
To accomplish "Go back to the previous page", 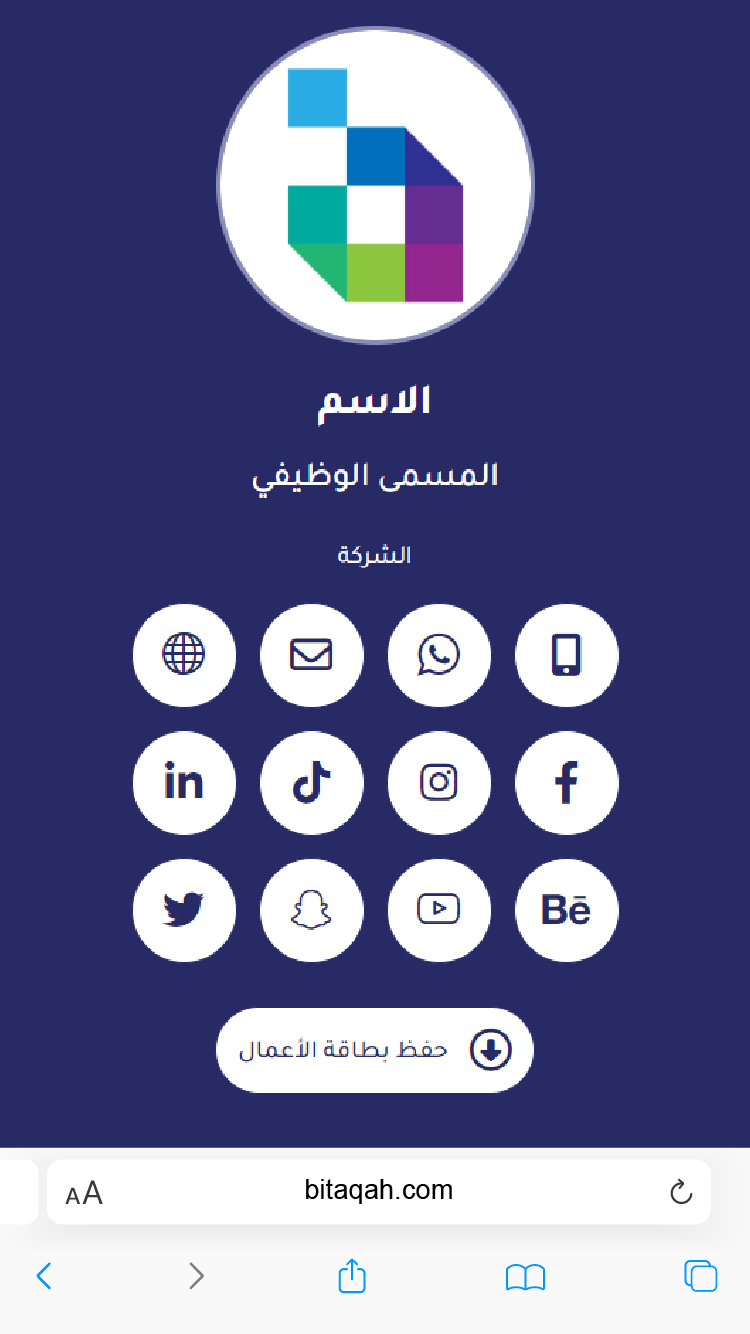I will (x=44, y=1276).
